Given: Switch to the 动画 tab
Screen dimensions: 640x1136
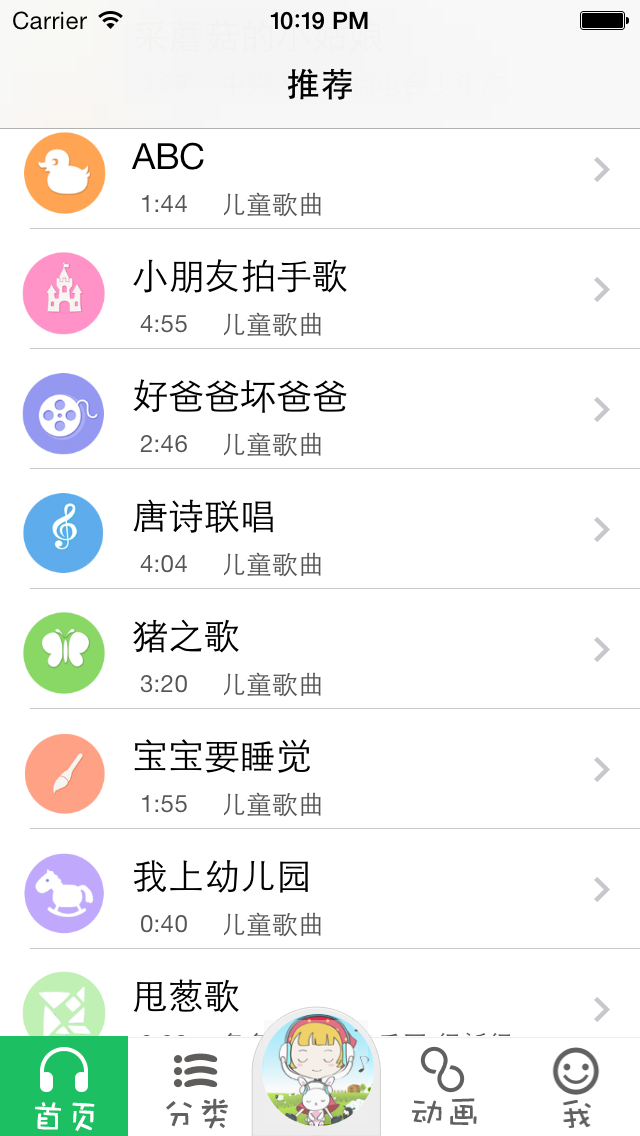Looking at the screenshot, I should [x=444, y=1088].
